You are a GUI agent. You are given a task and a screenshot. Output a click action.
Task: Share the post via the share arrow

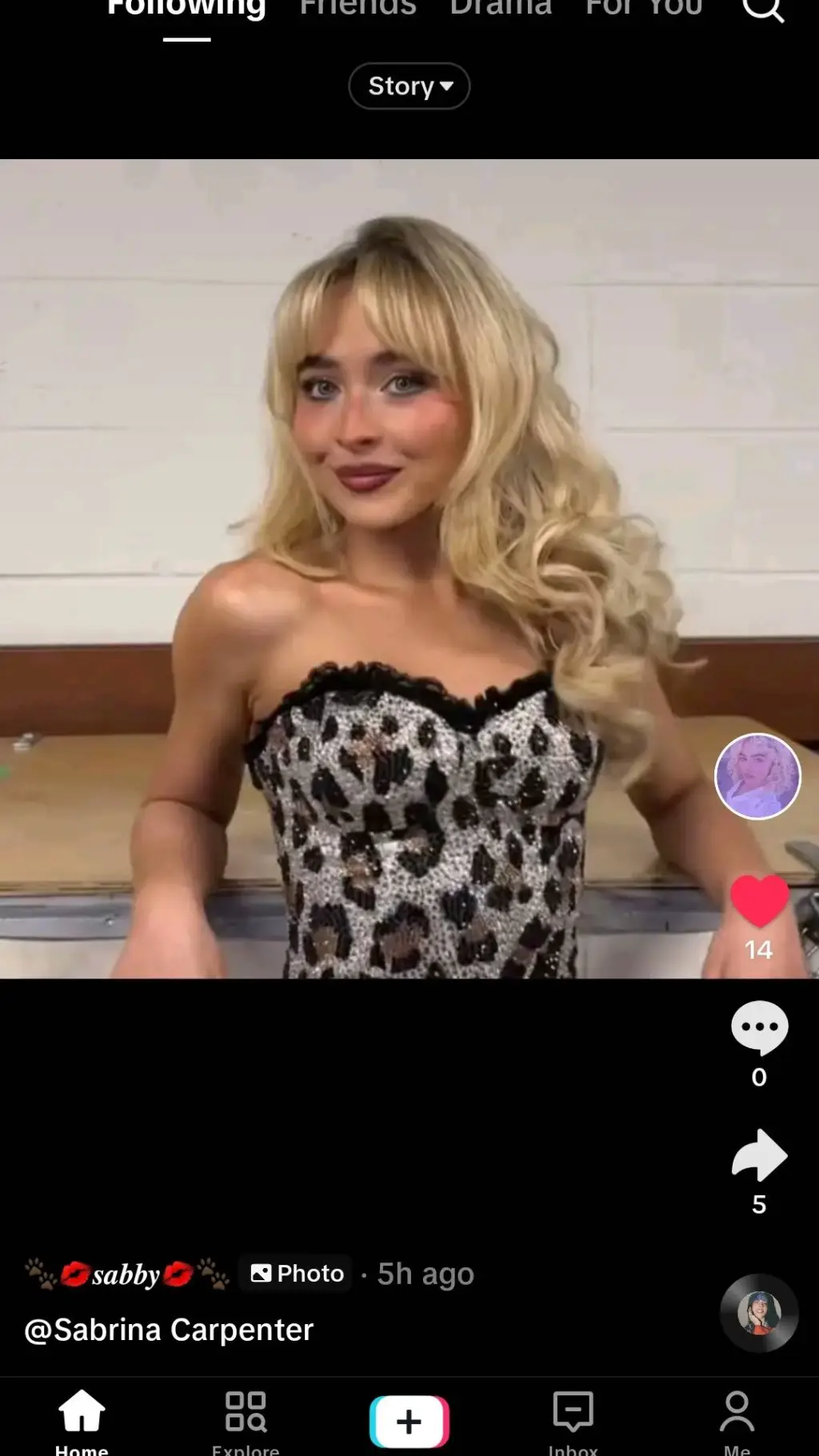coord(757,1155)
